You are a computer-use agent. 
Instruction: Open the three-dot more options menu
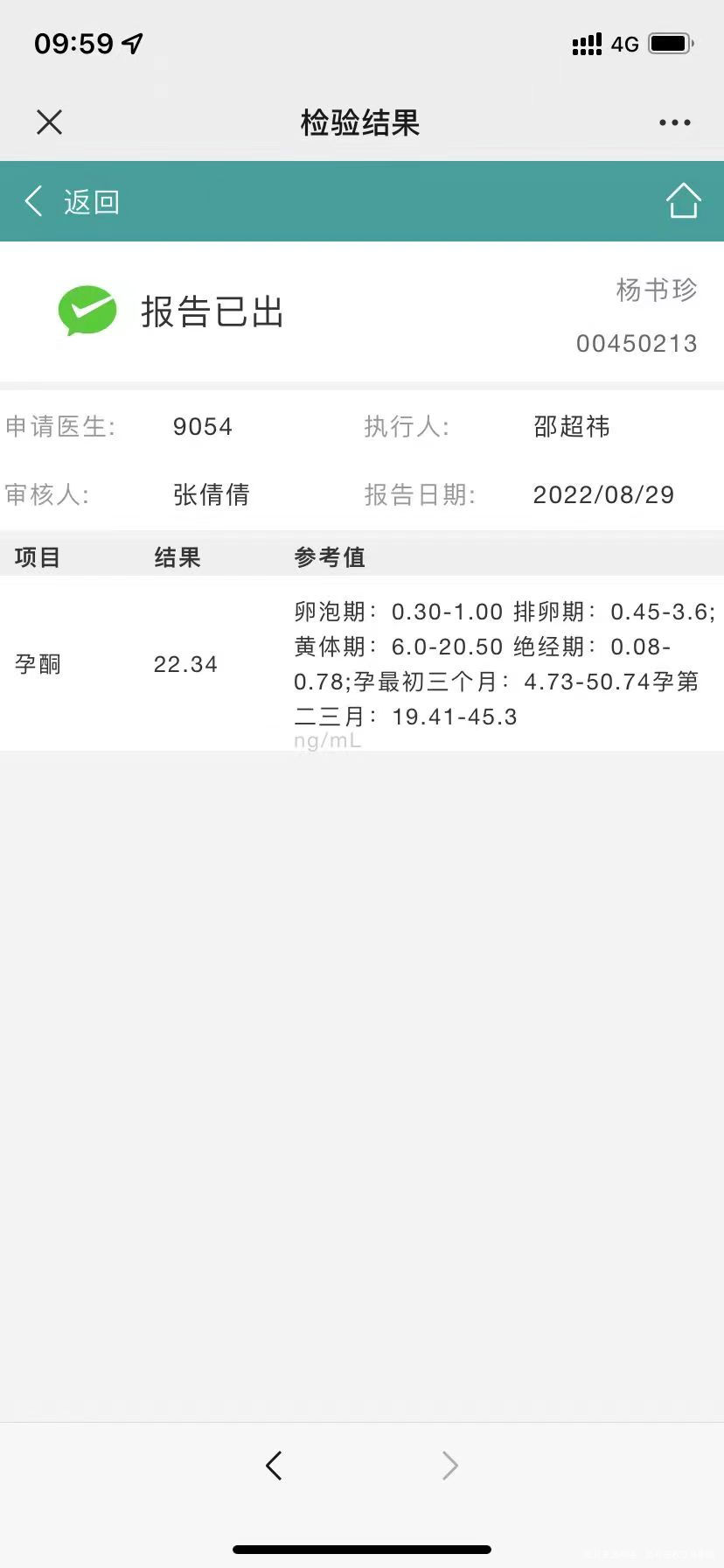click(672, 122)
